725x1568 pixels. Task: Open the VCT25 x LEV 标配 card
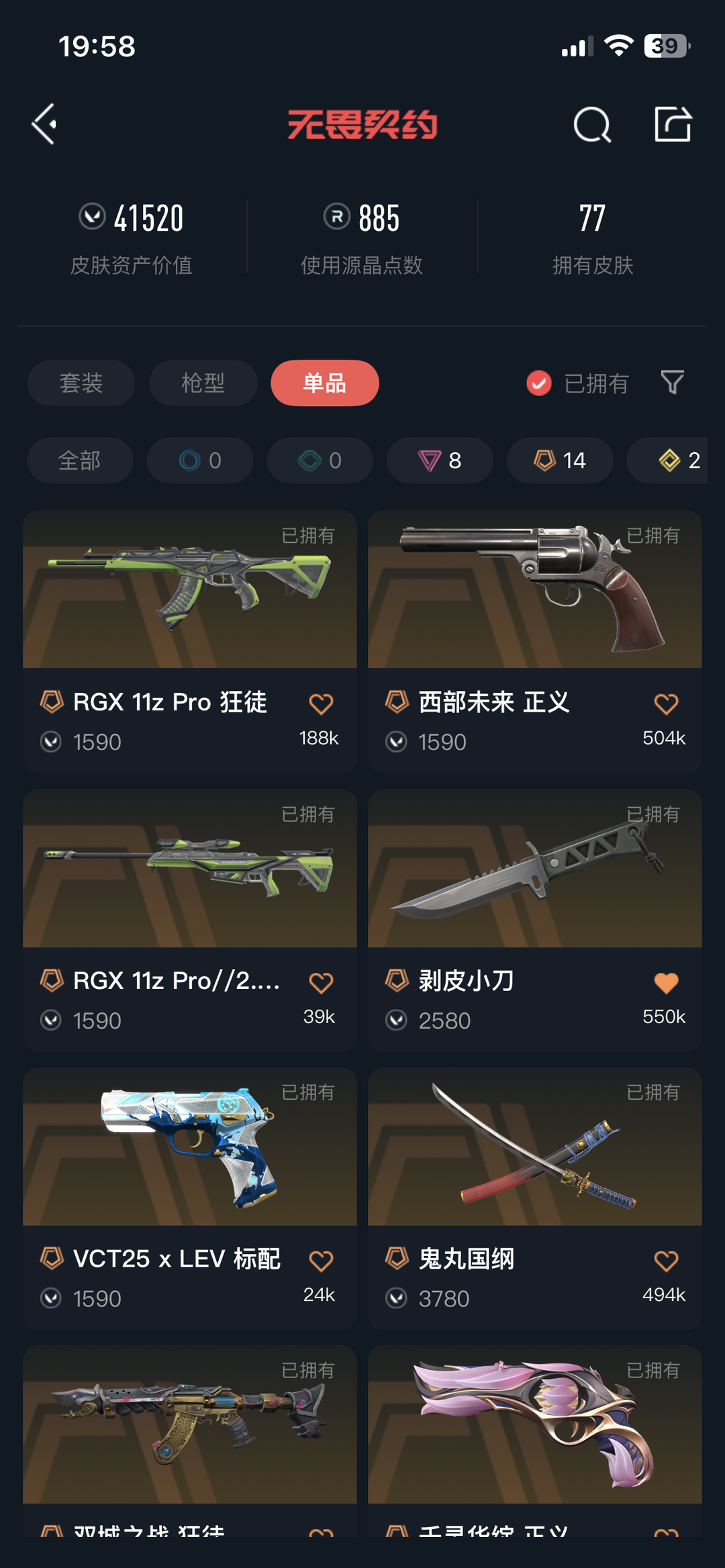click(190, 1198)
